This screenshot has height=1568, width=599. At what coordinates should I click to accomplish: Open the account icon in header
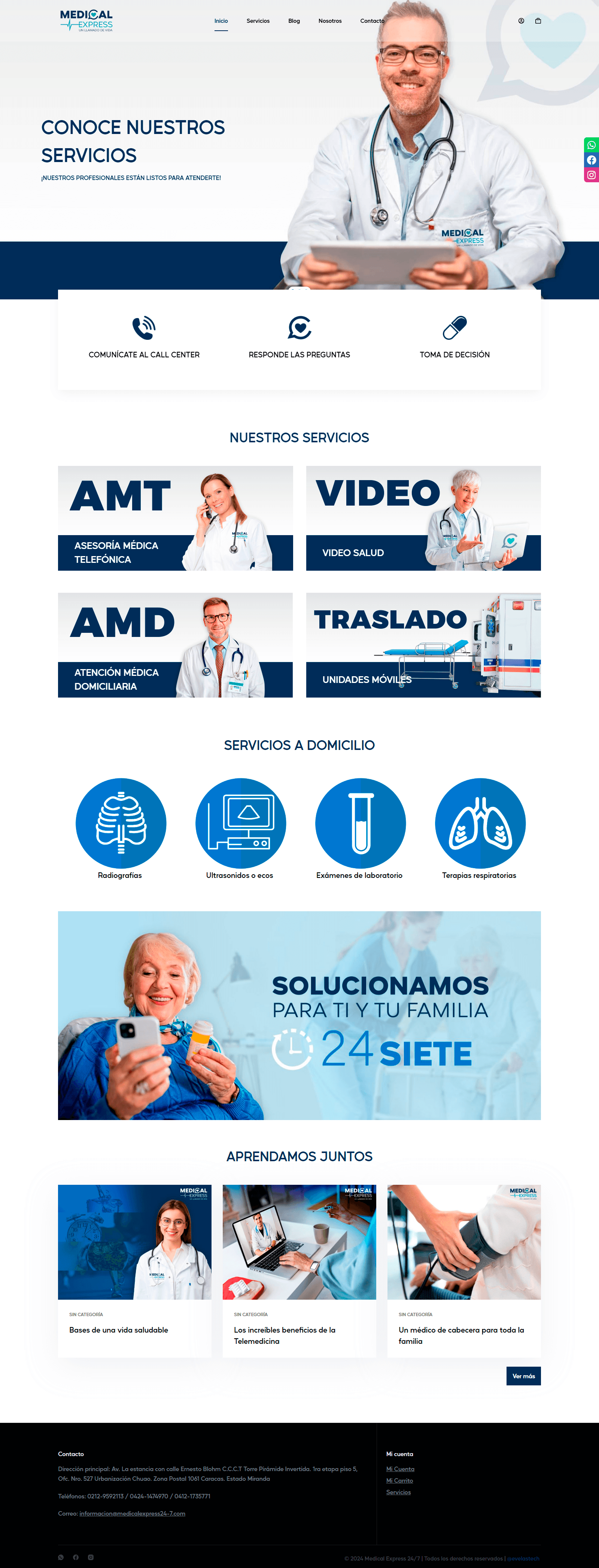coord(521,21)
